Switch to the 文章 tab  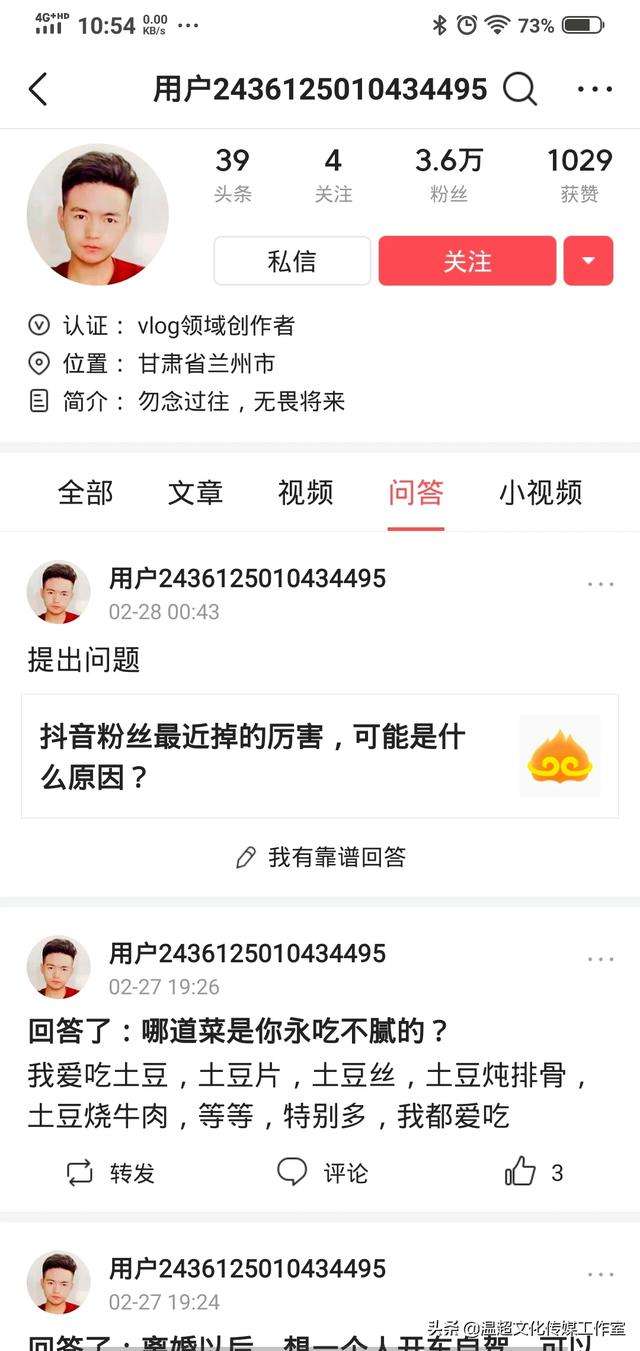196,492
